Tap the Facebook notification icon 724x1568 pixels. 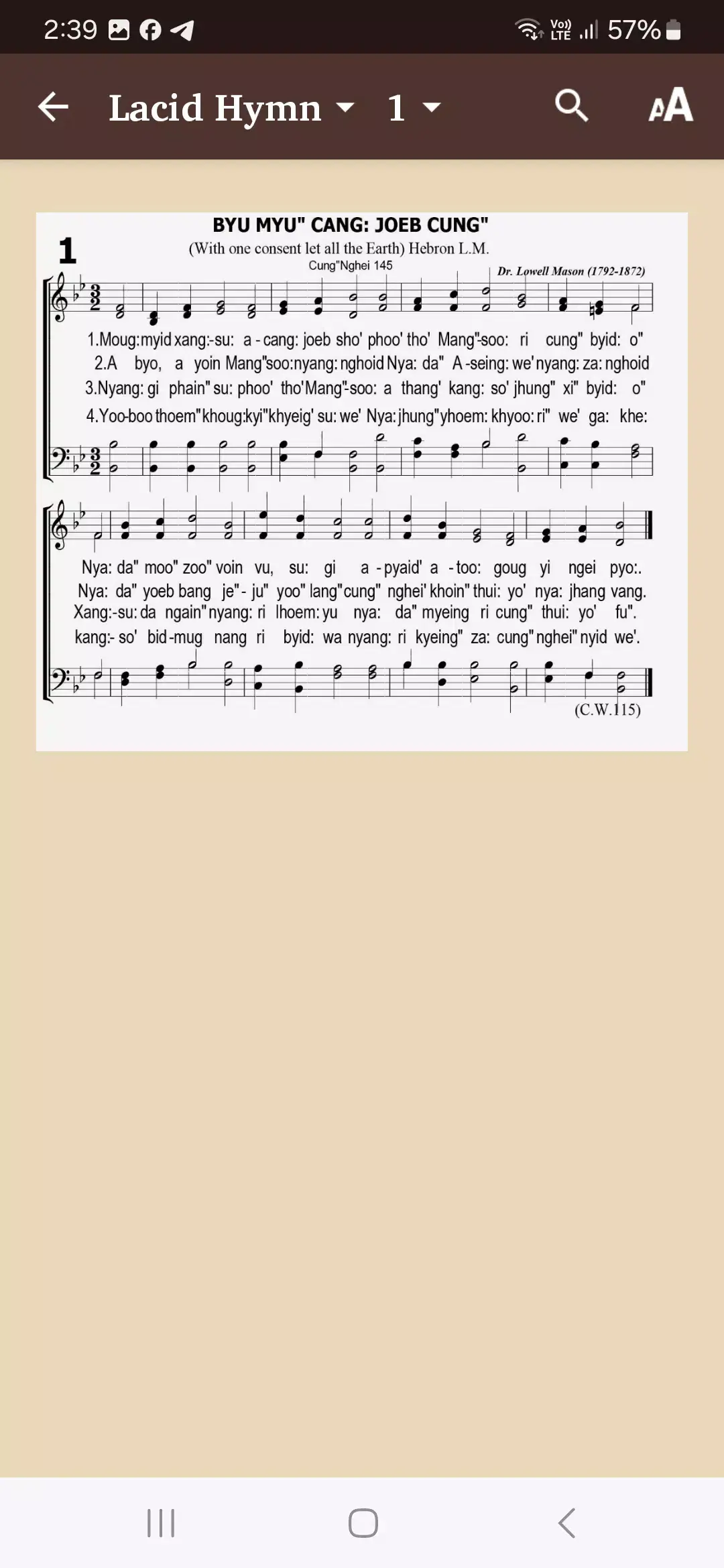coord(152,28)
